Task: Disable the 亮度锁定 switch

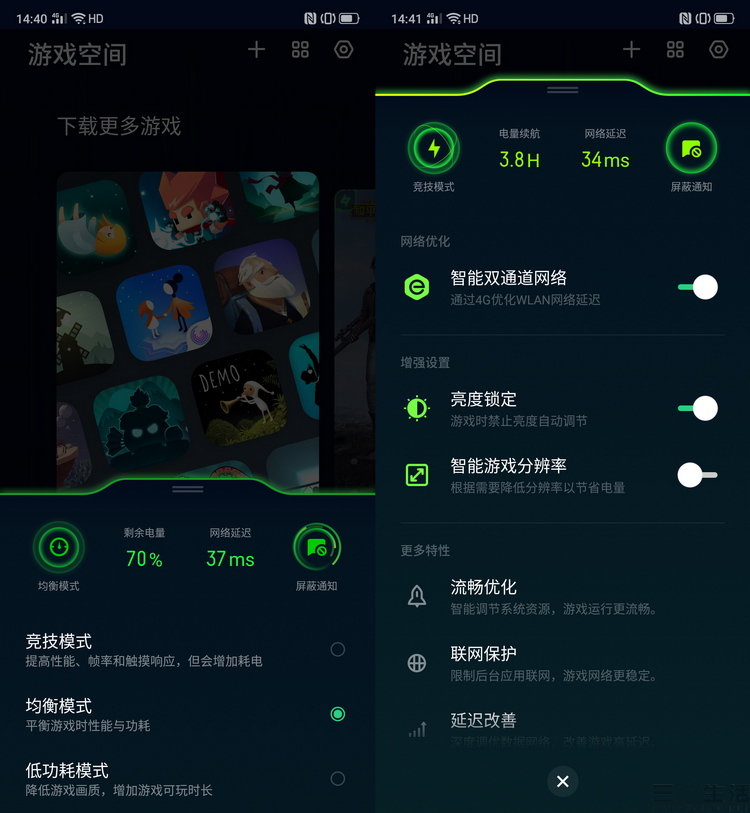Action: click(697, 408)
